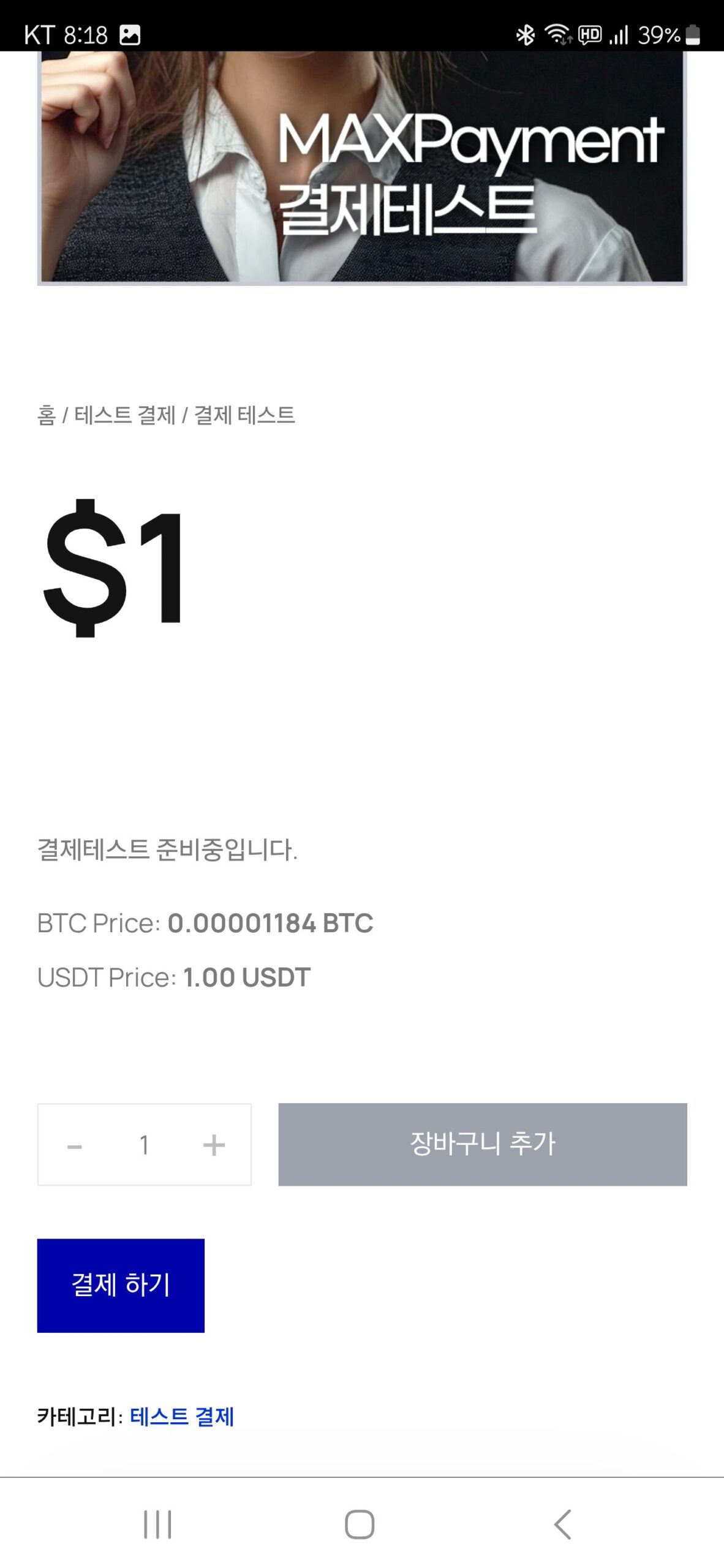The height and width of the screenshot is (1568, 724).
Task: Tap the 결제 하기 payment button
Action: tap(121, 1285)
